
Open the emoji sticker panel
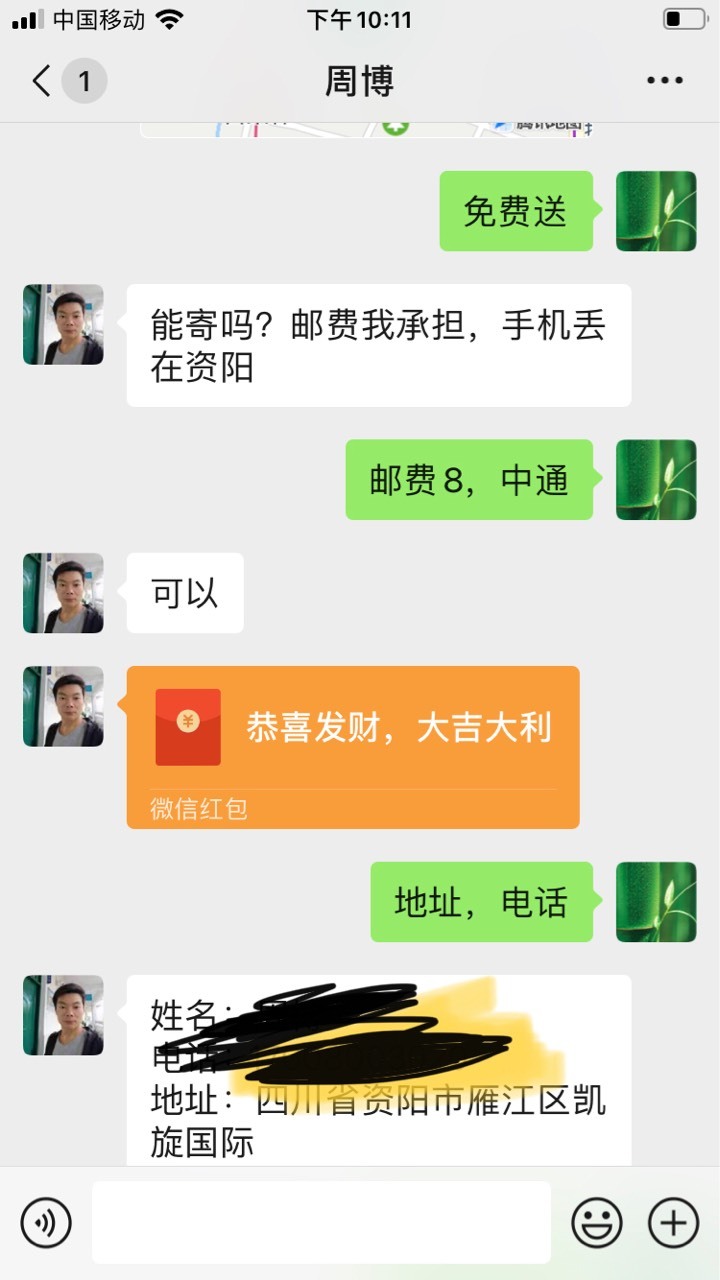(597, 1222)
